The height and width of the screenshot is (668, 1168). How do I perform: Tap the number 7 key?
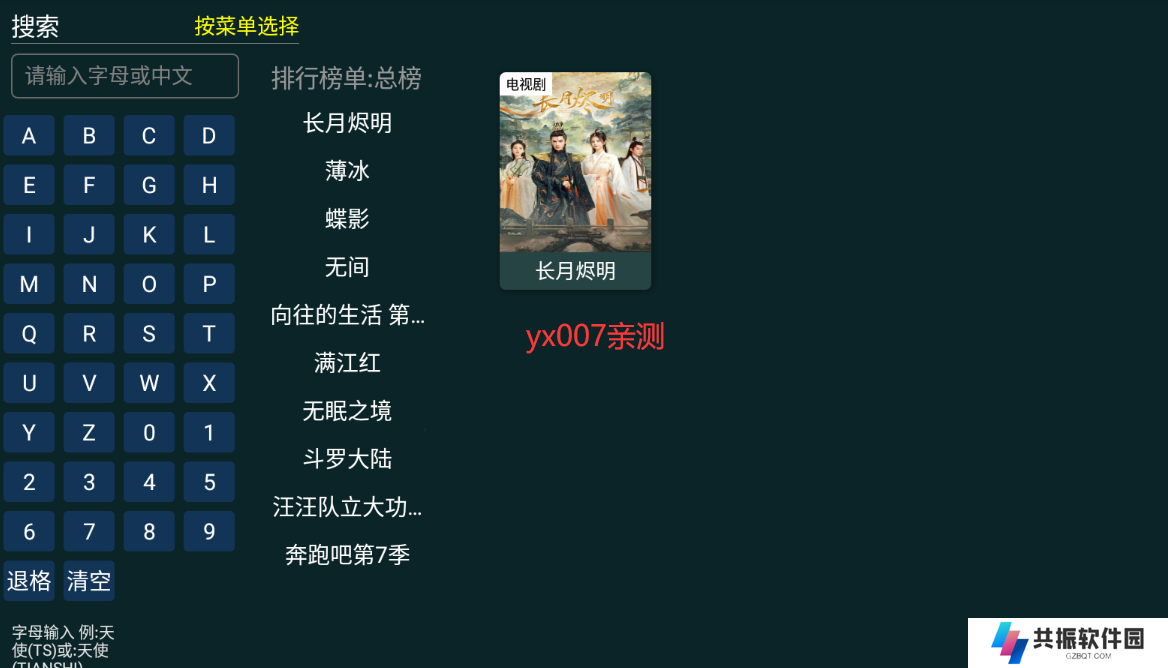(89, 532)
